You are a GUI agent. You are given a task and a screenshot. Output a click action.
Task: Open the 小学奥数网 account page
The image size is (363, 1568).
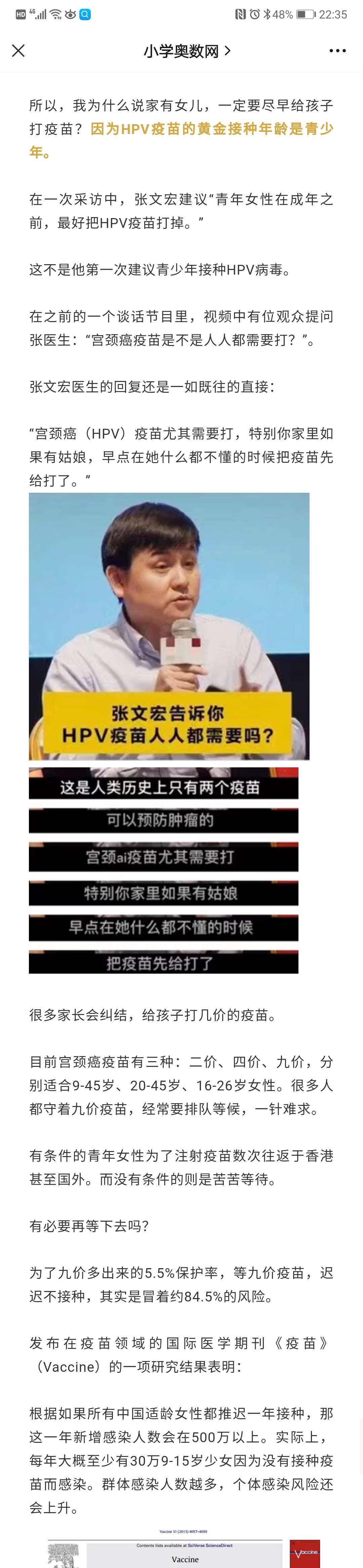(186, 51)
